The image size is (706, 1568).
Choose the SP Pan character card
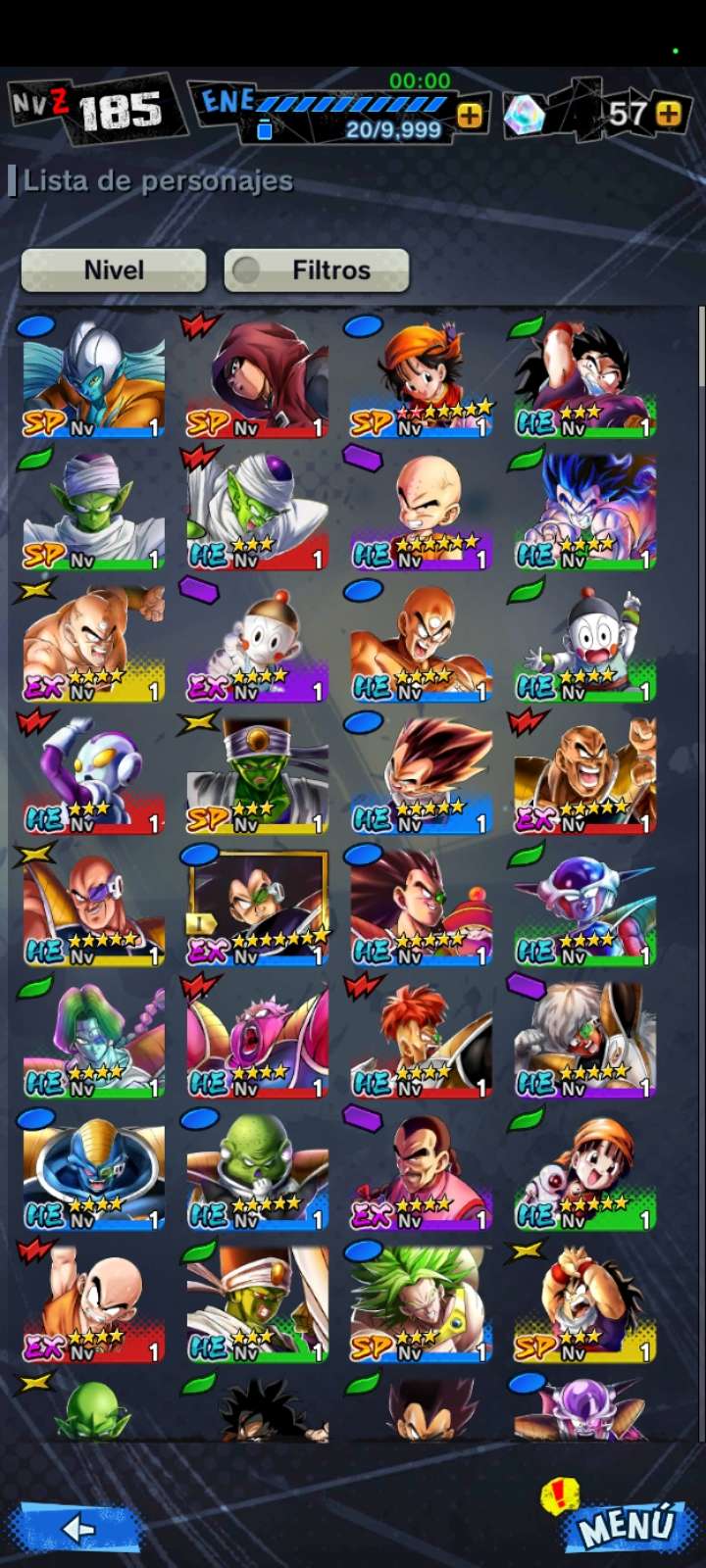click(419, 377)
